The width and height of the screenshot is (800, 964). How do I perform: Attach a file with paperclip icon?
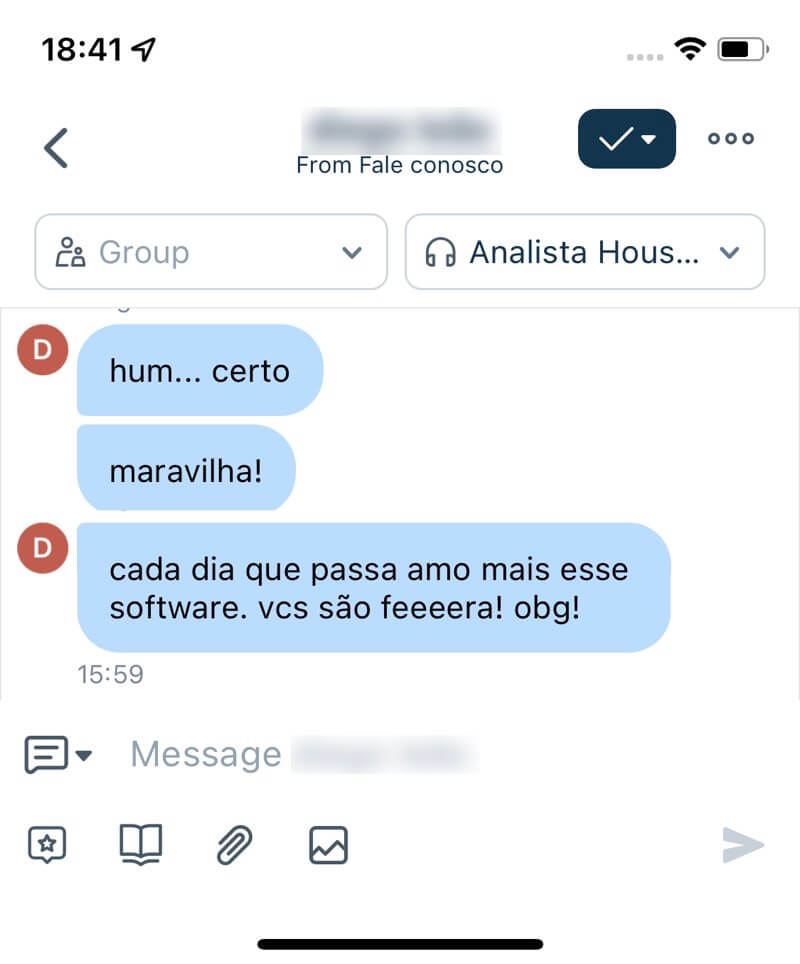tap(234, 845)
